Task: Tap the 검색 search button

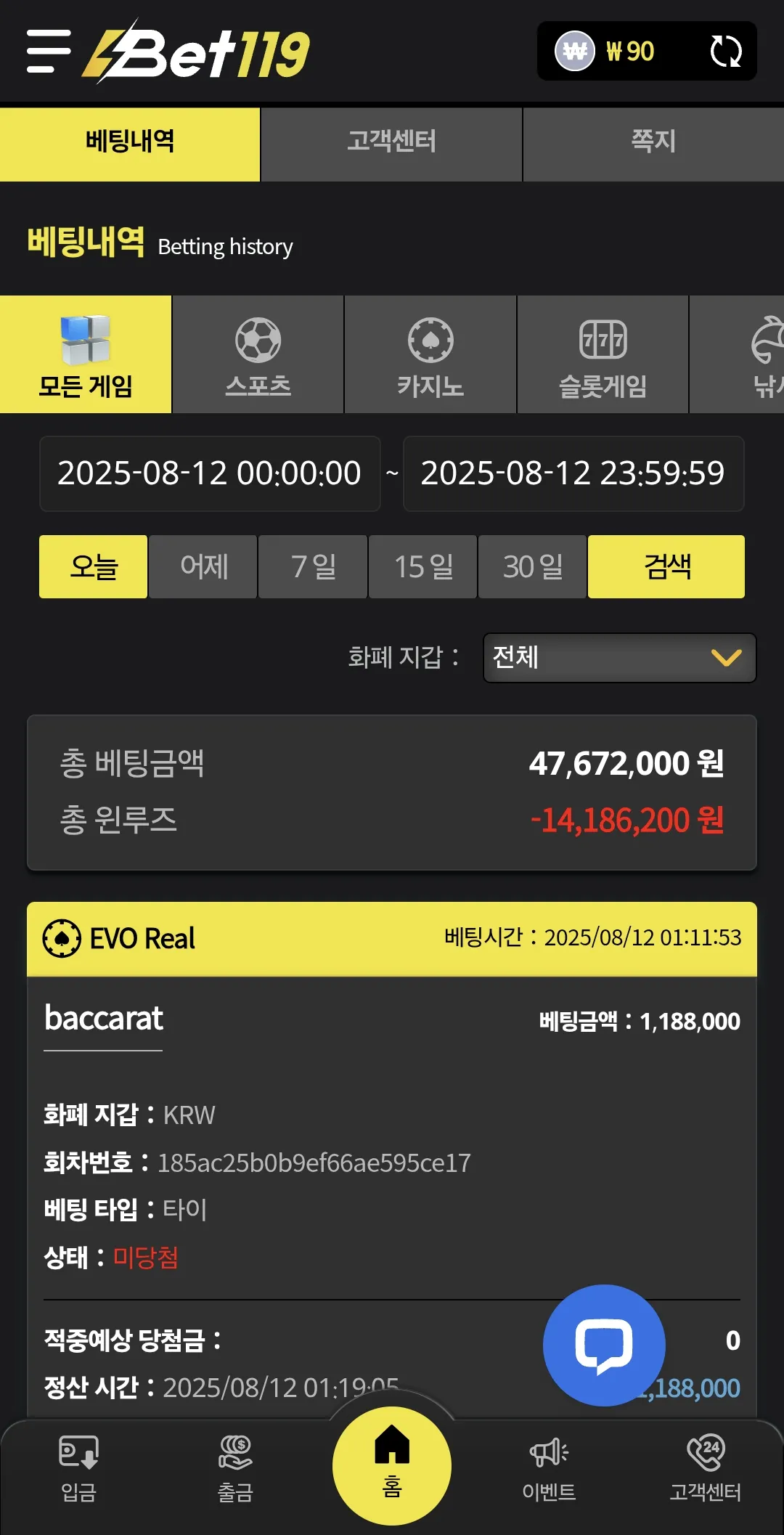Action: point(666,567)
